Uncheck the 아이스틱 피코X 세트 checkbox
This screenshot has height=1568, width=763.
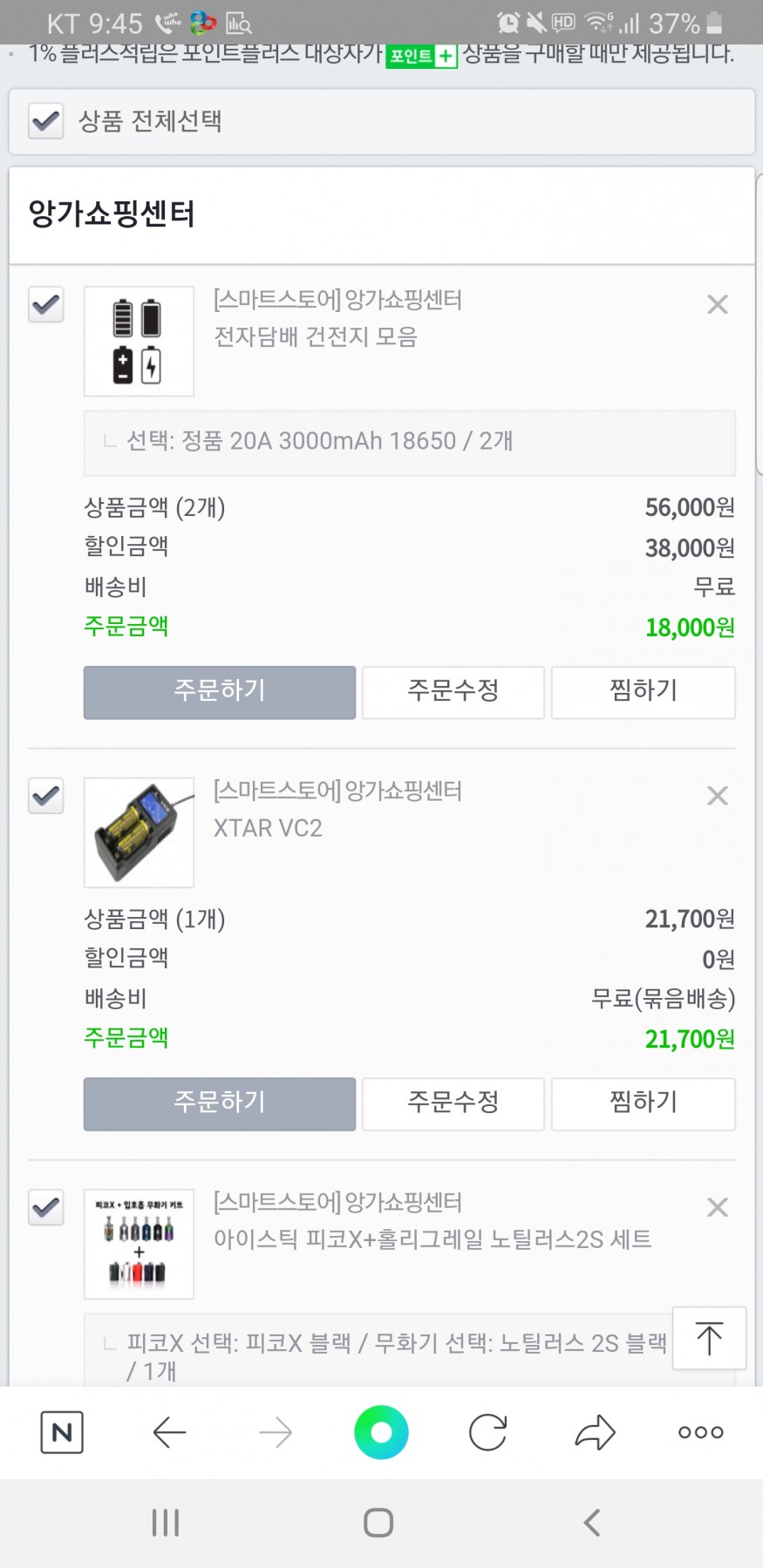[x=45, y=1207]
